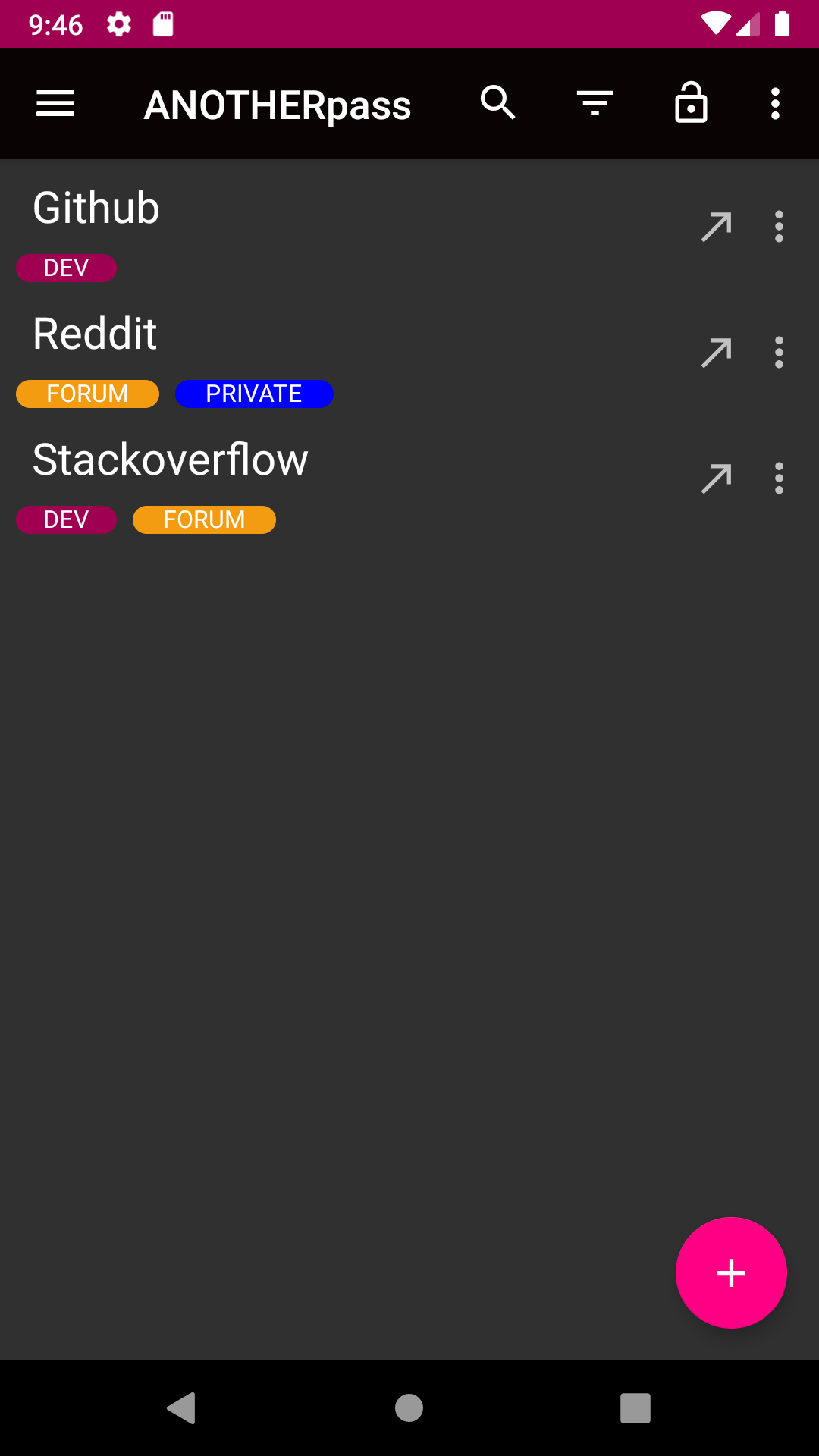Lock the vault with padlock icon

[x=691, y=103]
